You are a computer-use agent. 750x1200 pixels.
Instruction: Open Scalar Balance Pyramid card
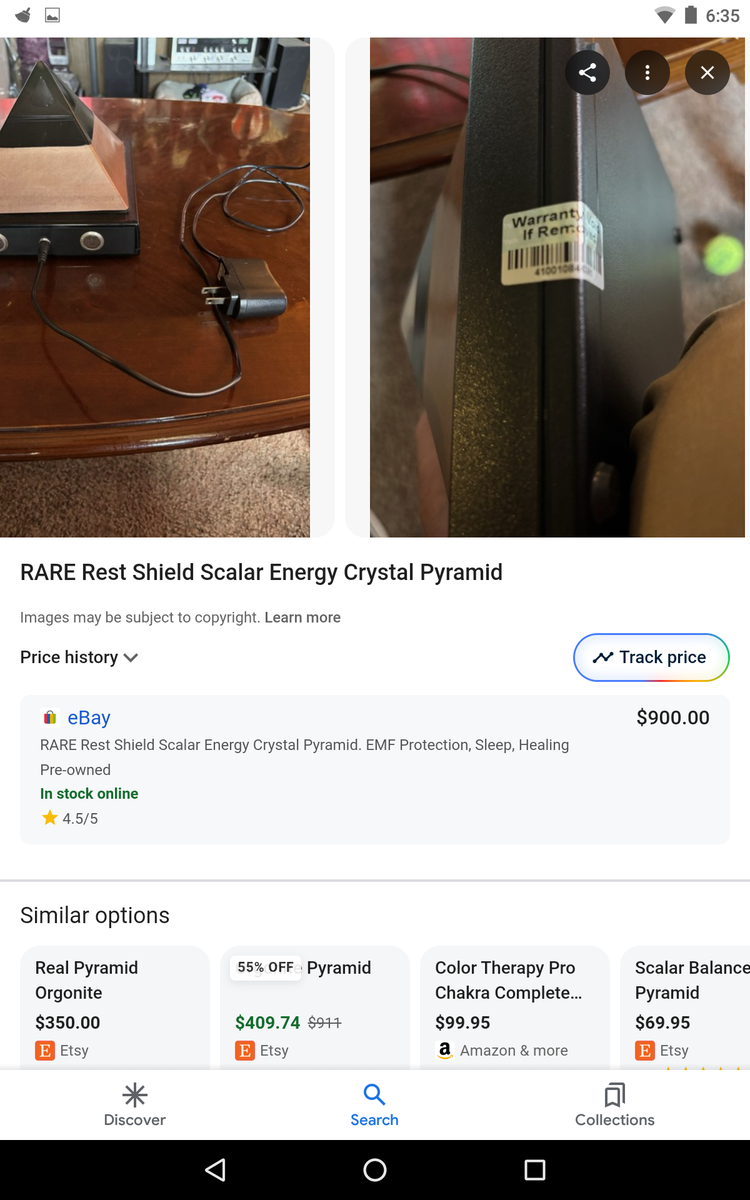[690, 1005]
